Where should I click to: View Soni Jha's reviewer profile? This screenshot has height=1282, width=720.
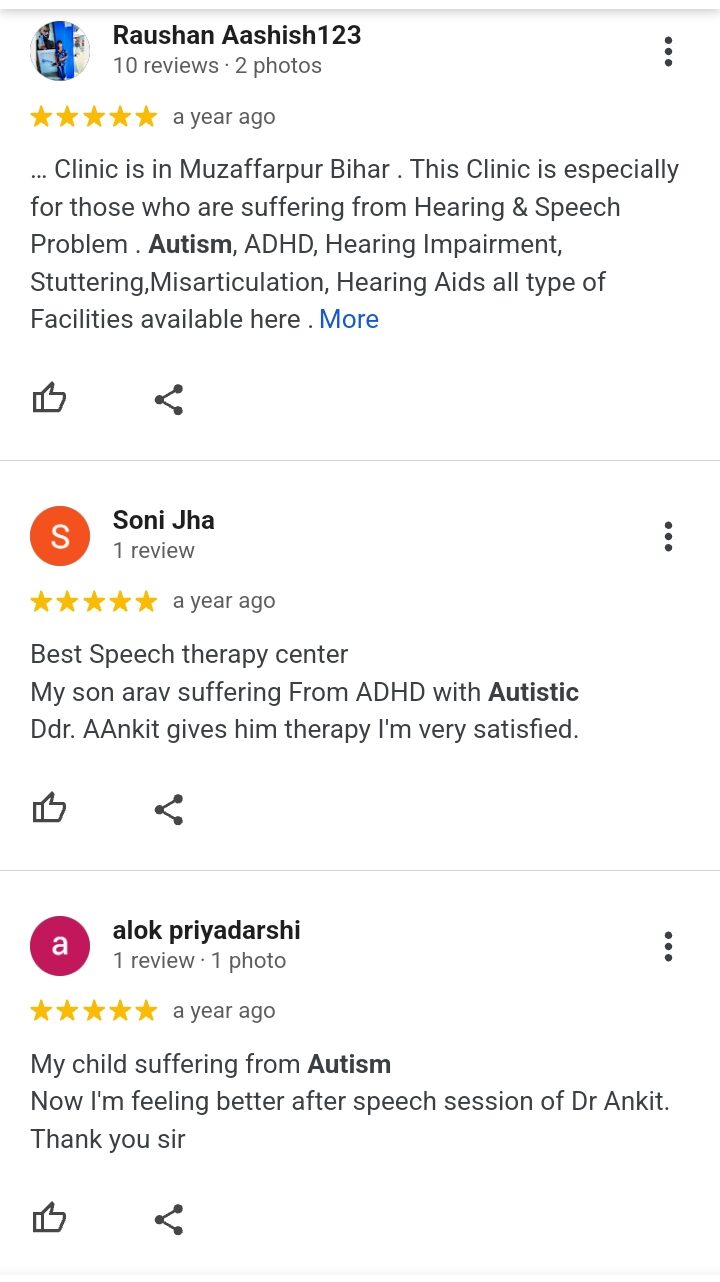[163, 520]
